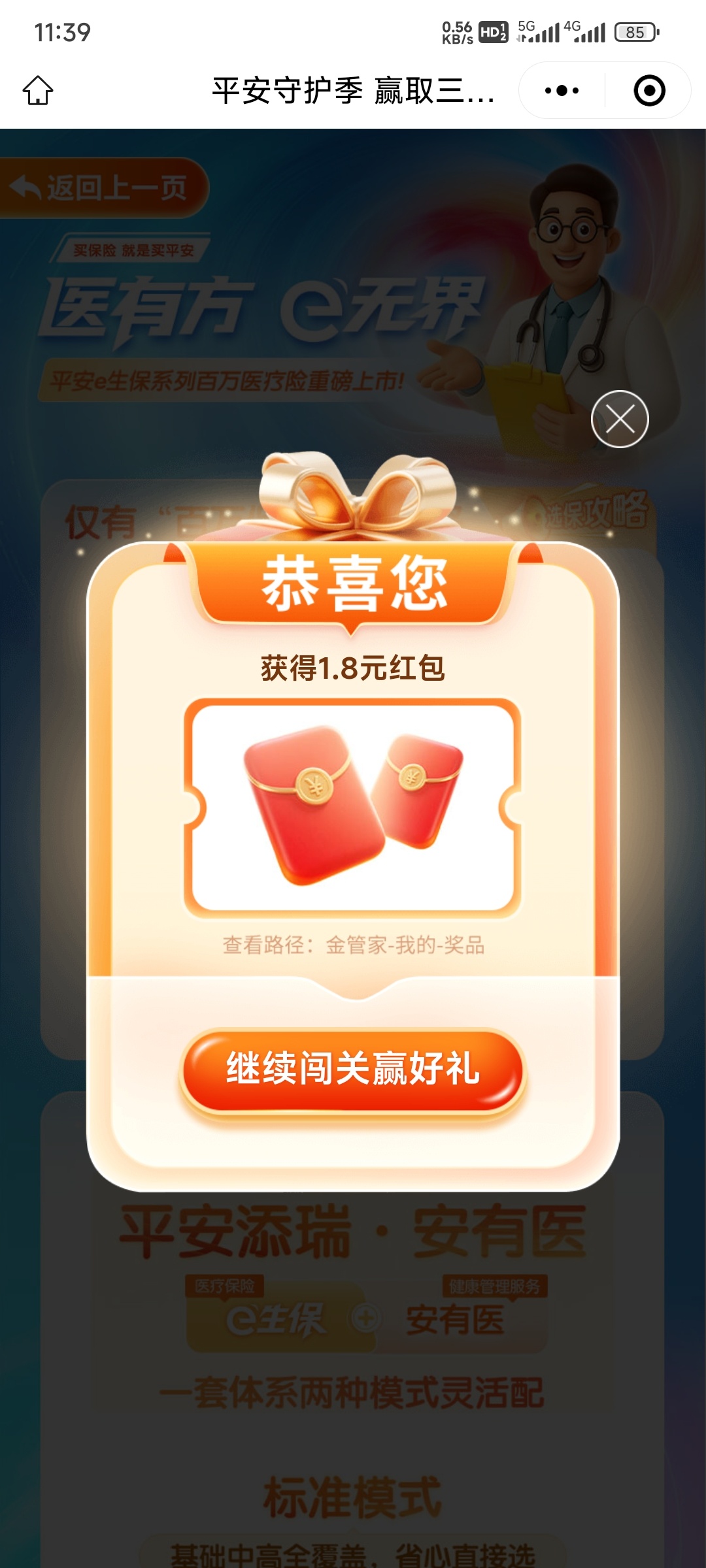Close the mini program via the circle icon
The image size is (706, 1568).
649,90
